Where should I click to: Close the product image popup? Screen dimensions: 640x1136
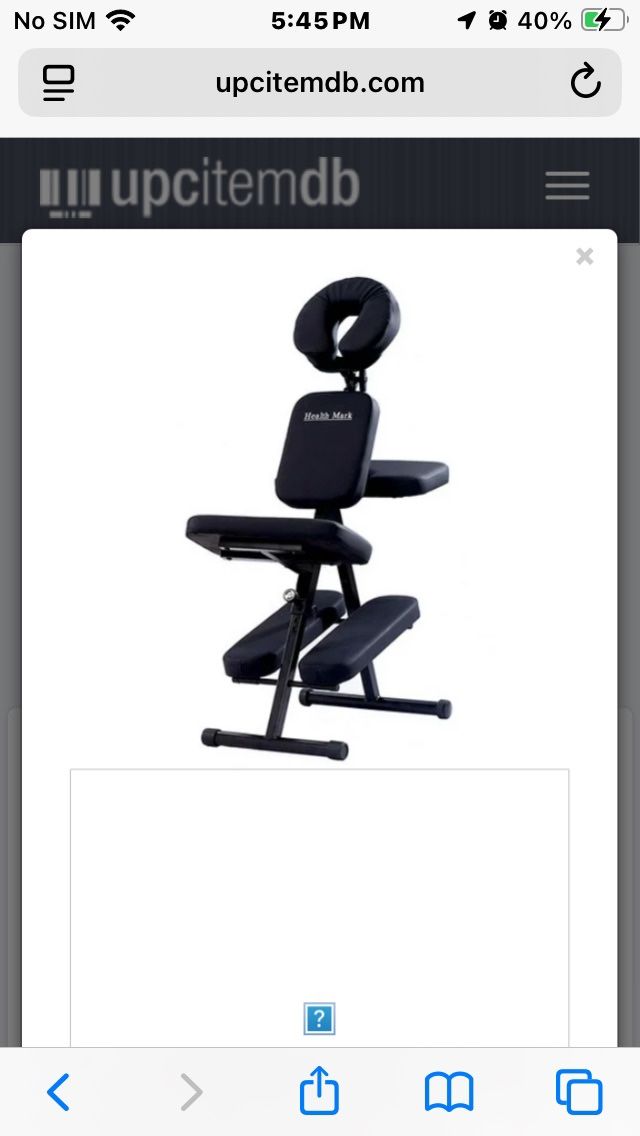[585, 257]
